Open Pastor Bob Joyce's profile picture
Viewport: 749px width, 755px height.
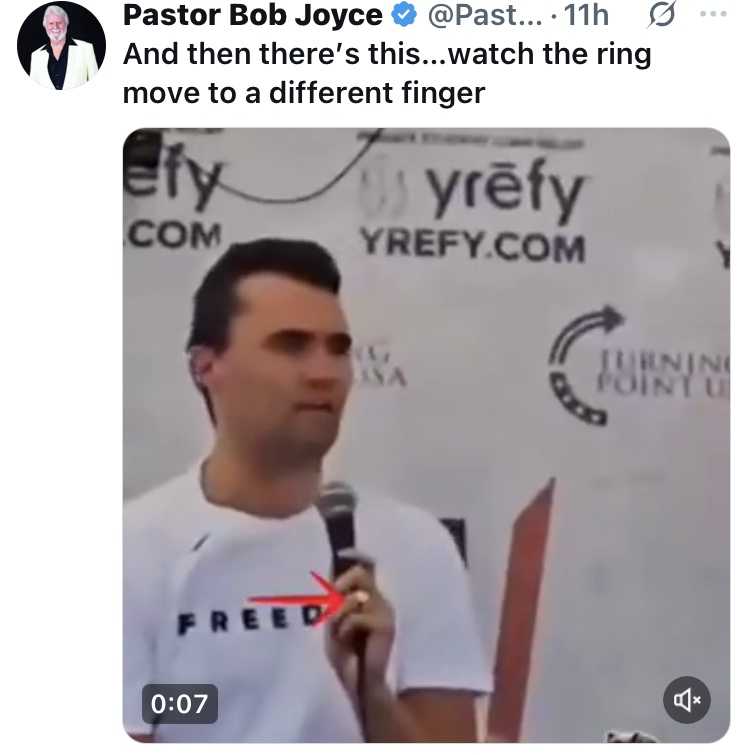tap(61, 46)
